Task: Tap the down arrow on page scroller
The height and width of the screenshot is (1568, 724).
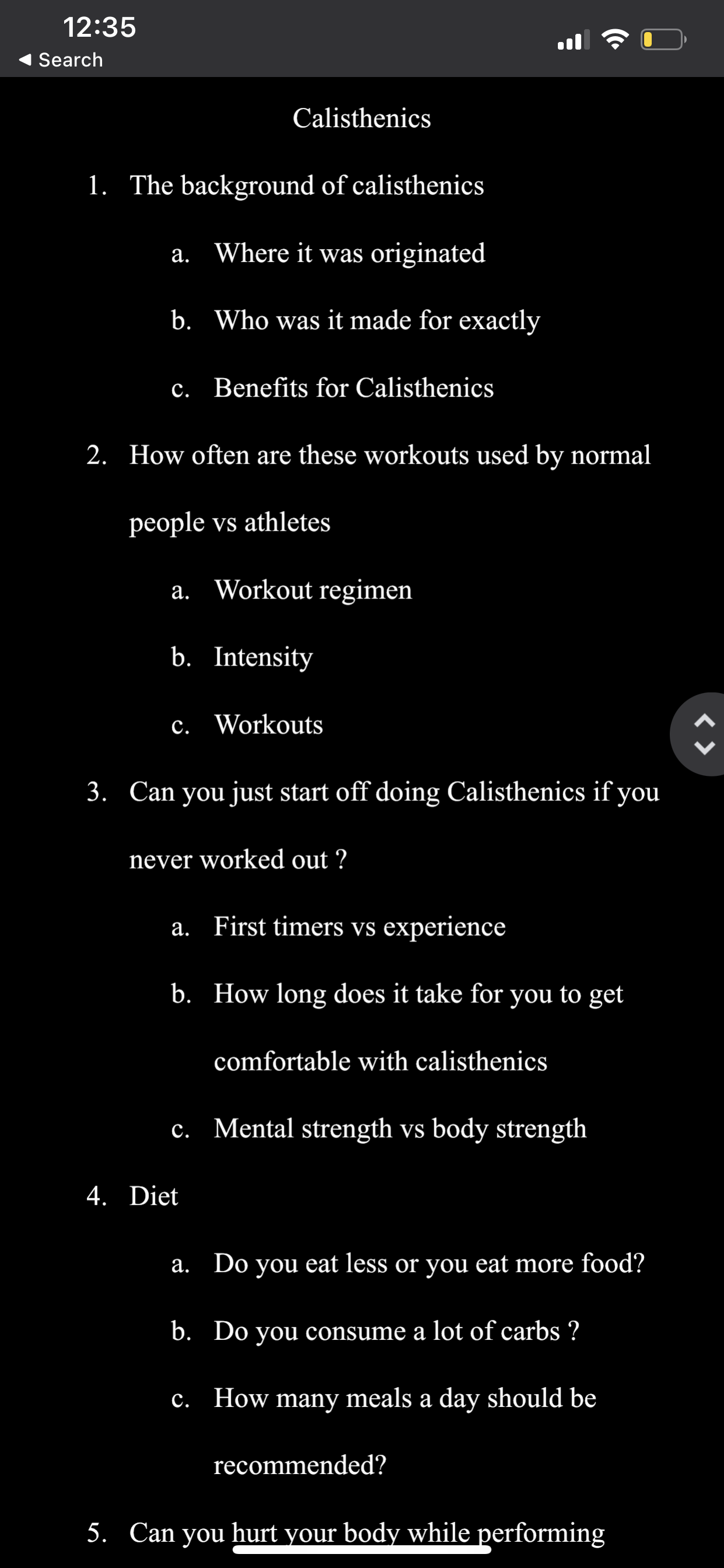Action: point(704,747)
